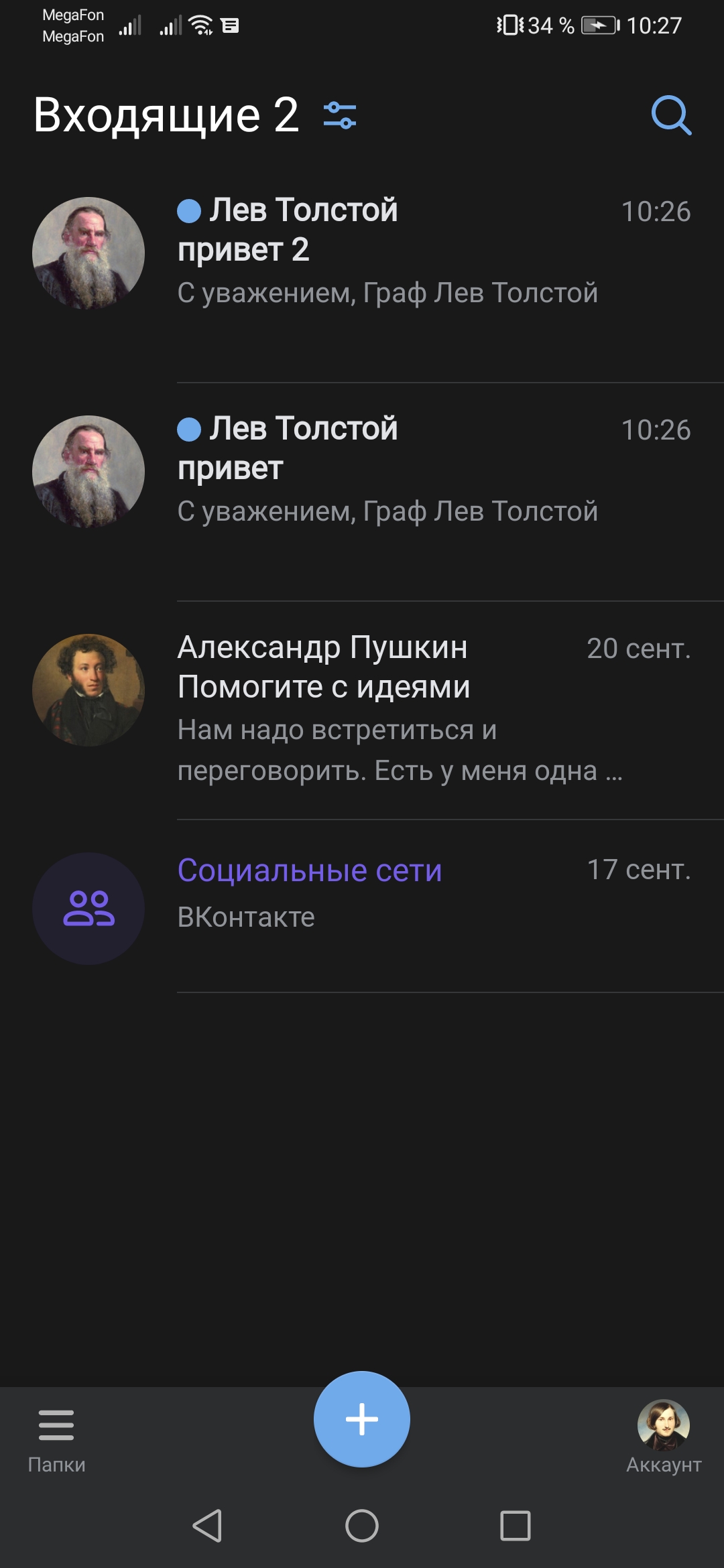
Task: Open the search magnifier
Action: point(671,115)
